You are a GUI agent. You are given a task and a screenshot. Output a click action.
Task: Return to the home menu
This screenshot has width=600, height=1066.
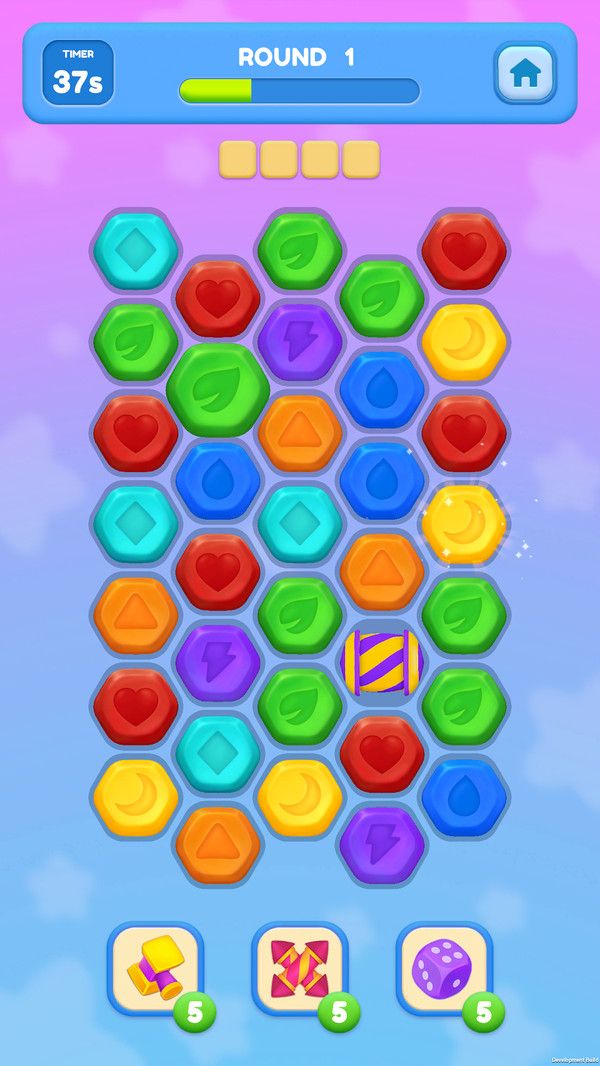point(525,73)
